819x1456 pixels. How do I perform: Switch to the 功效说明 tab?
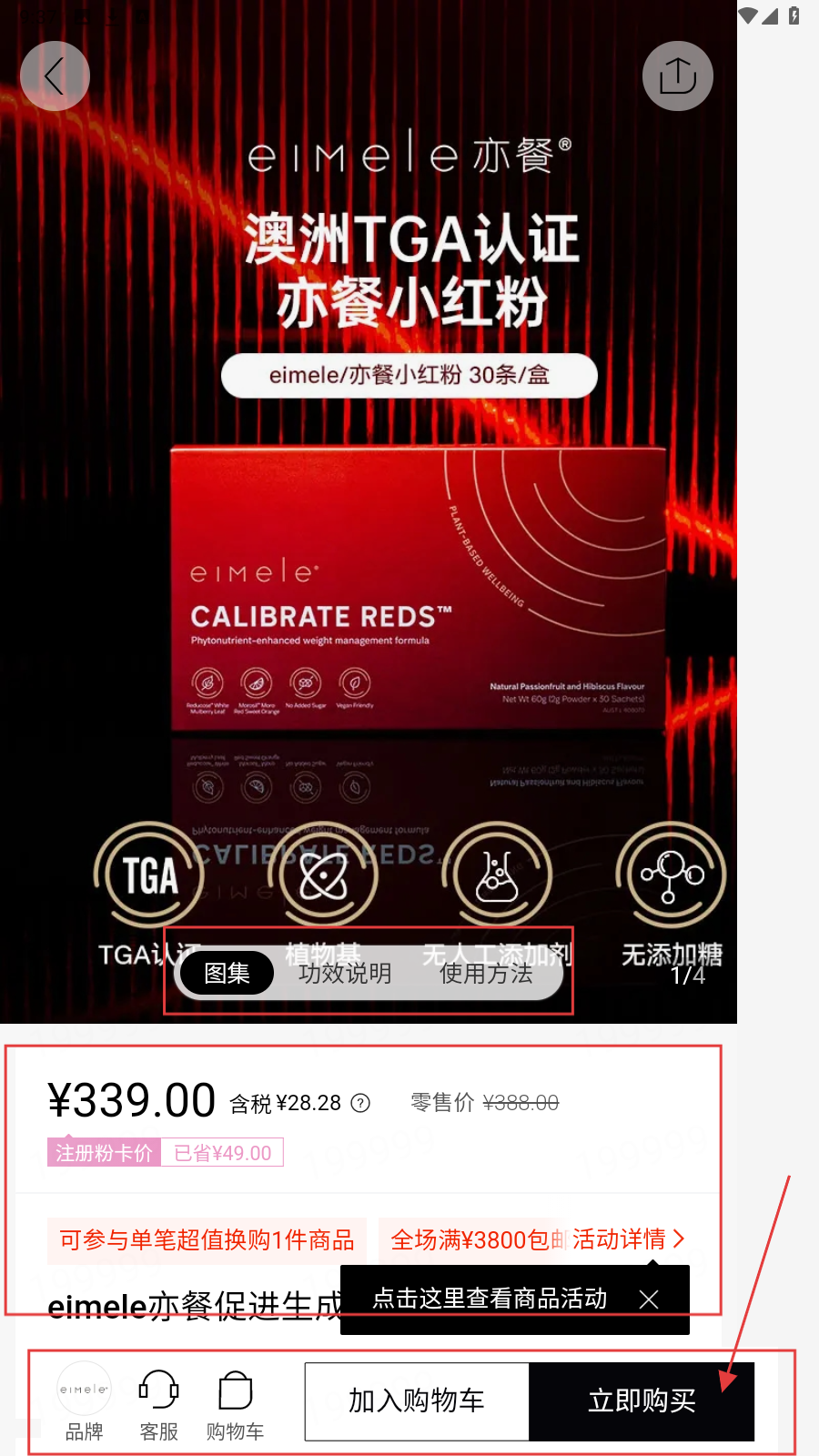point(345,974)
